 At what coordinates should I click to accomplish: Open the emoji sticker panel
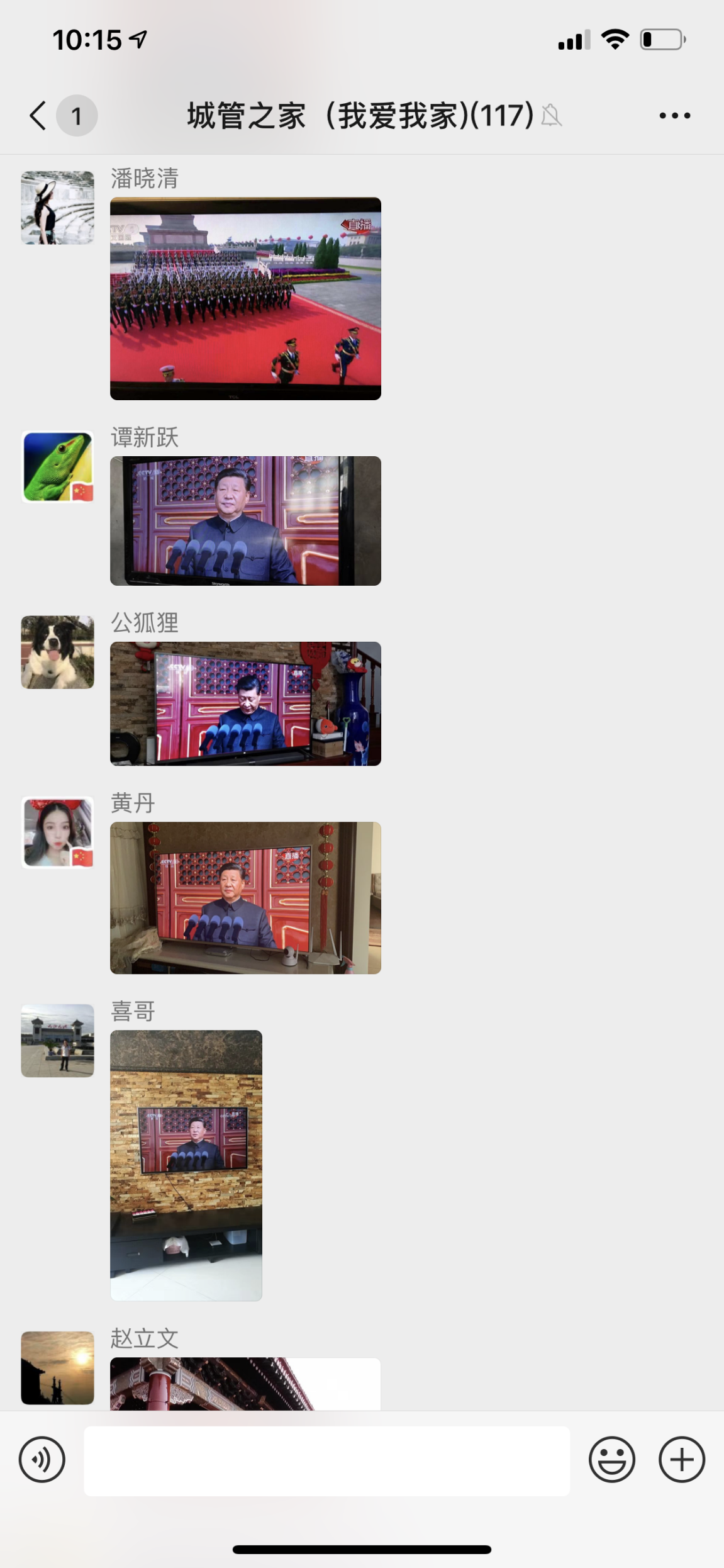[612, 1459]
